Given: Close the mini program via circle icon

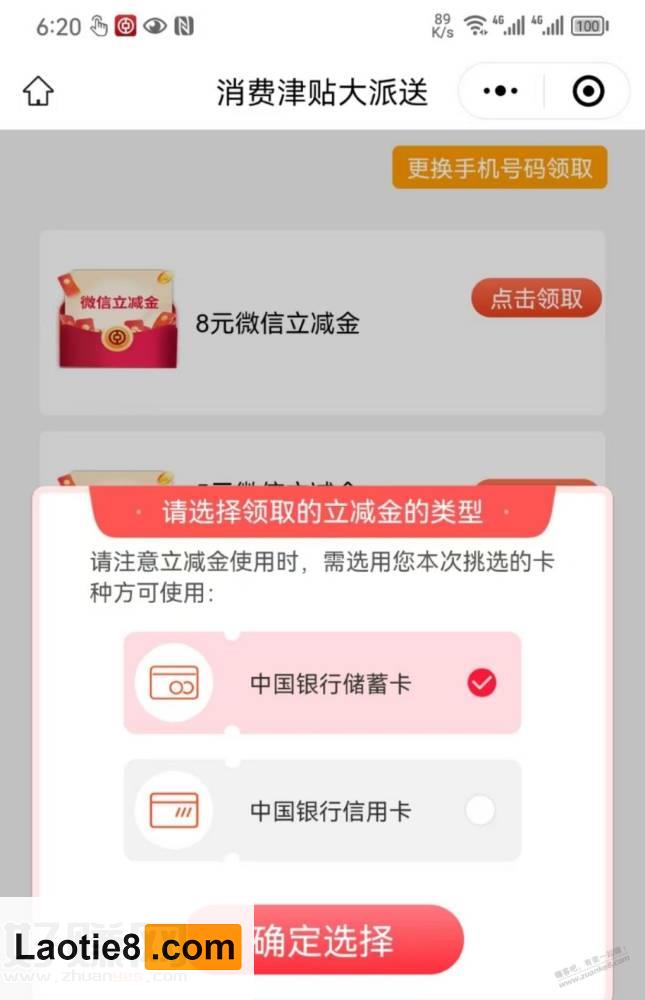Looking at the screenshot, I should [x=588, y=92].
